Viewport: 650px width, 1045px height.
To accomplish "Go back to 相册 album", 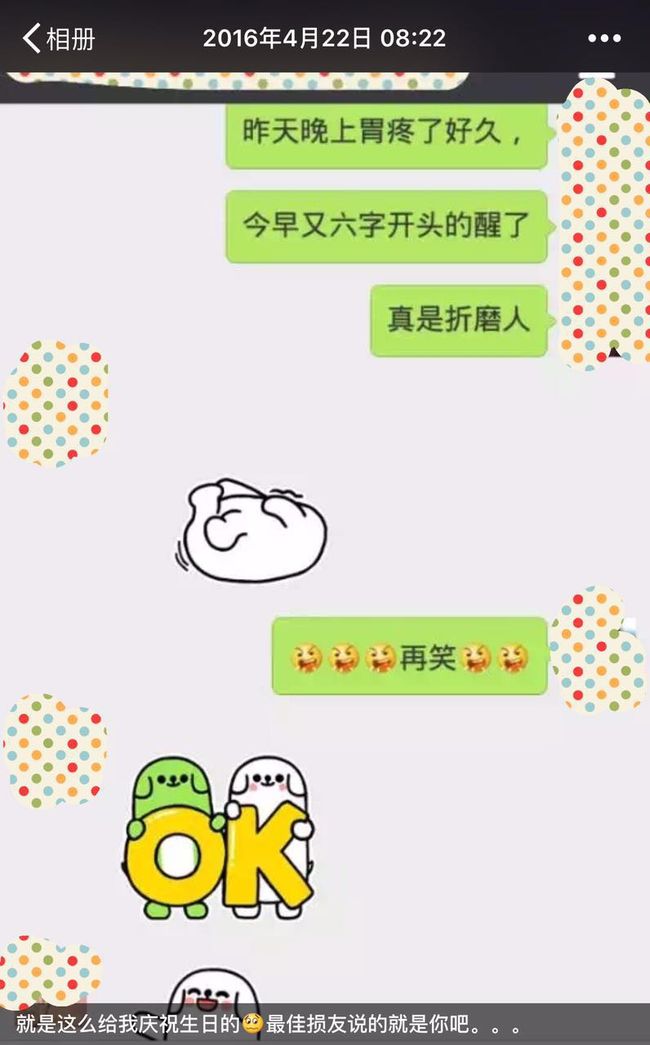I will (59, 39).
